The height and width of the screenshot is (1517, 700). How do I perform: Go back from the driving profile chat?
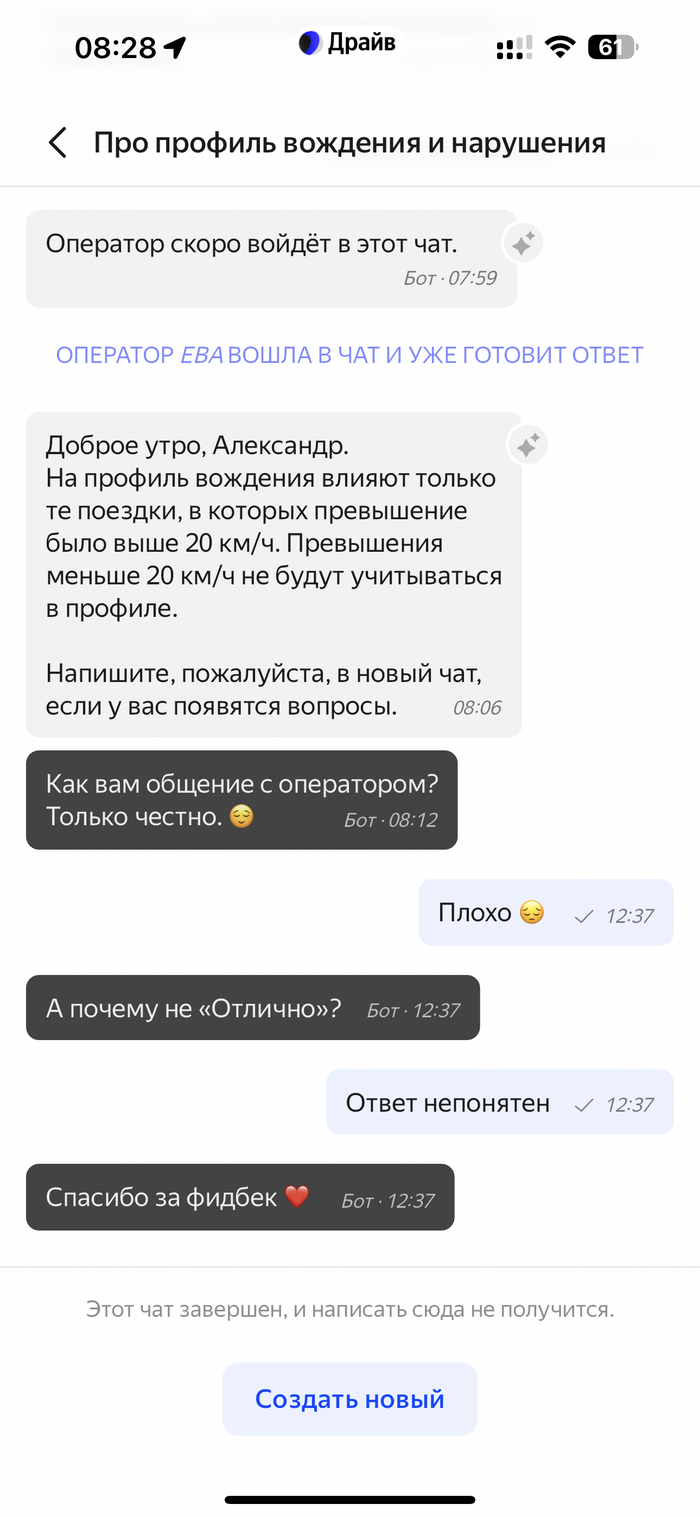58,143
